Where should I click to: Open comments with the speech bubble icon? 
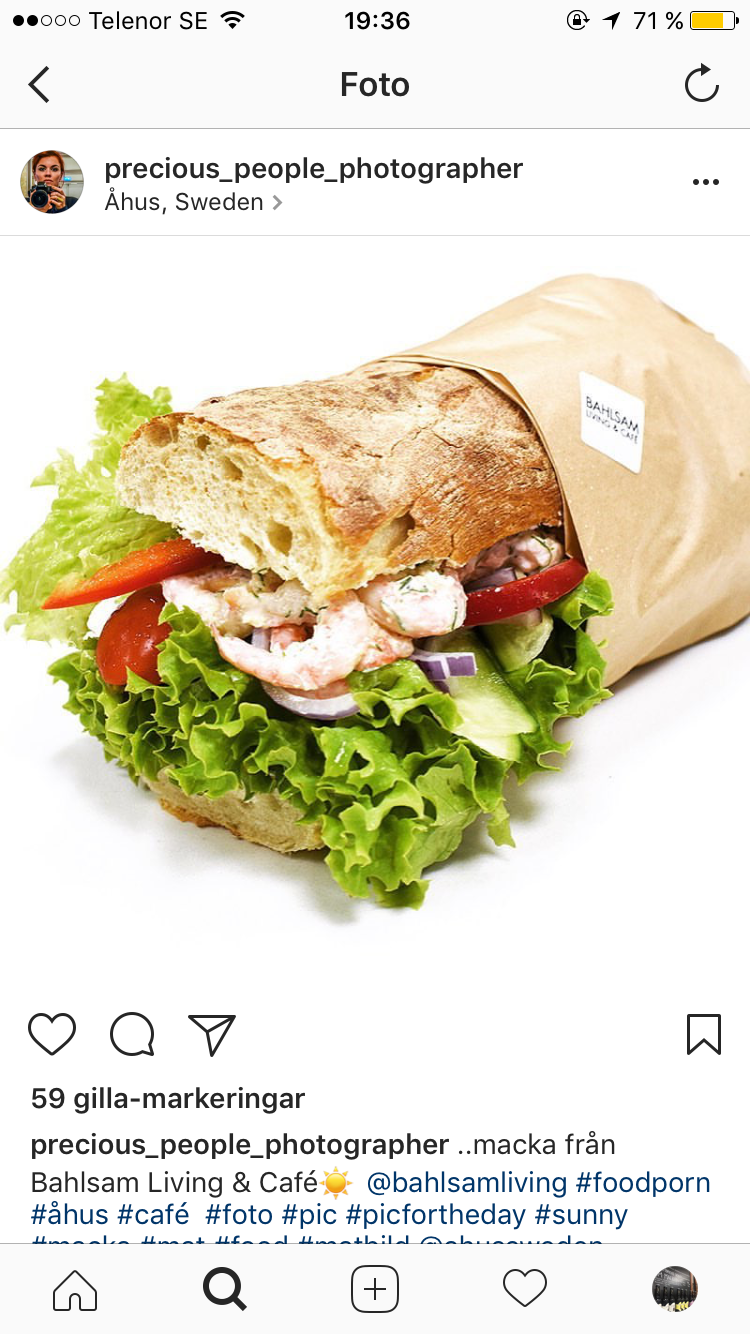click(132, 1034)
